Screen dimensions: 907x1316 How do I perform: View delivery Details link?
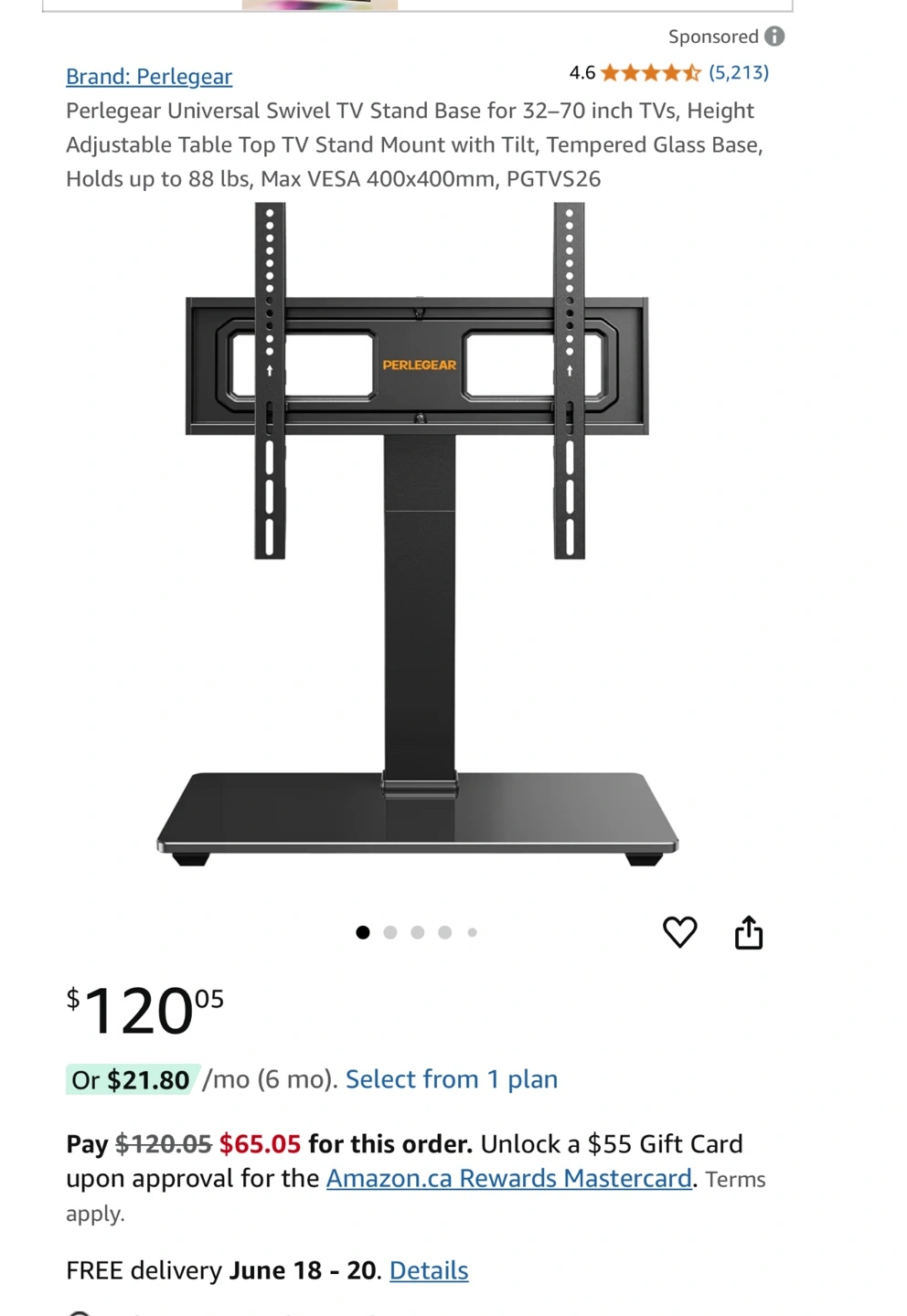pyautogui.click(x=429, y=1270)
